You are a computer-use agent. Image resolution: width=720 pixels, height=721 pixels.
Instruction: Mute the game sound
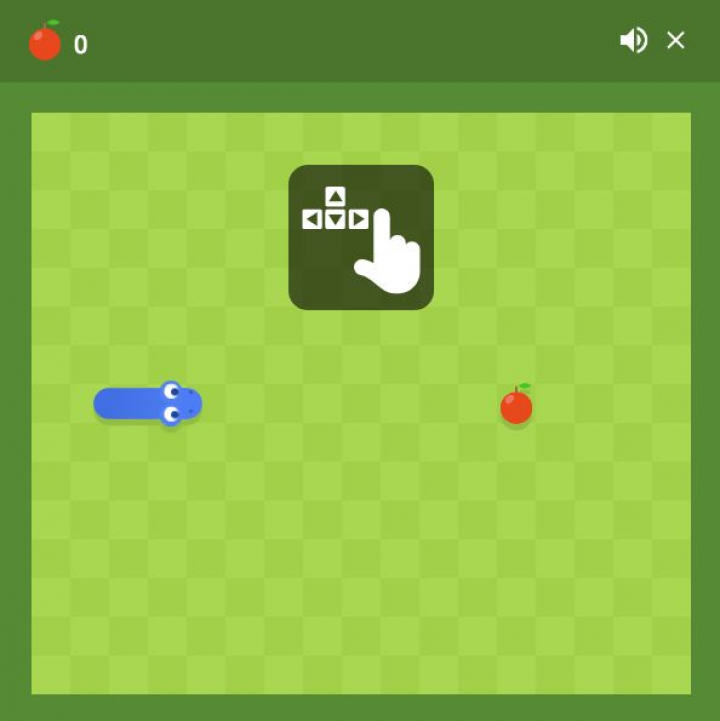coord(633,41)
